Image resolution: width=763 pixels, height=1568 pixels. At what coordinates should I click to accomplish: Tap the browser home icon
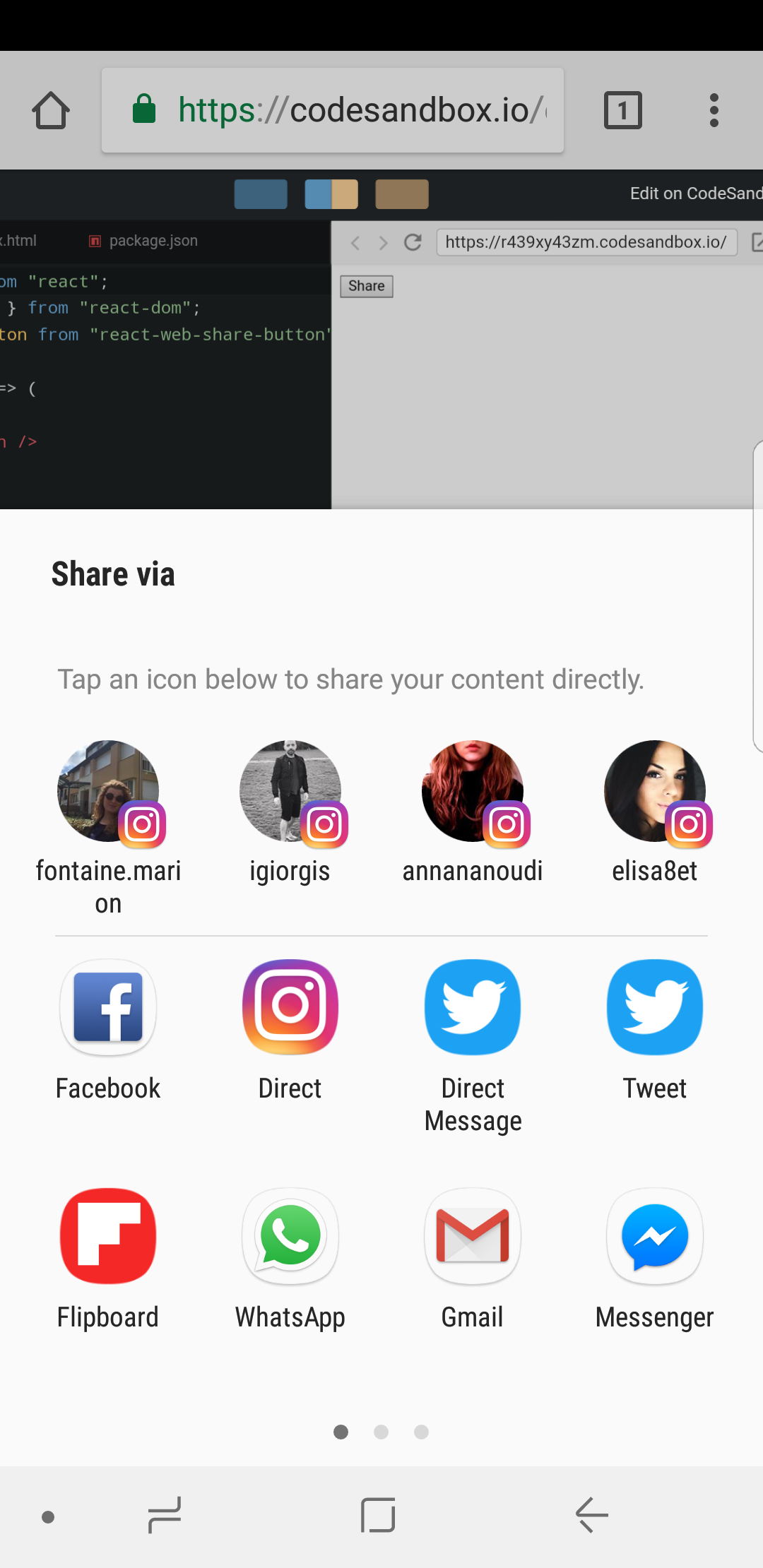point(51,110)
